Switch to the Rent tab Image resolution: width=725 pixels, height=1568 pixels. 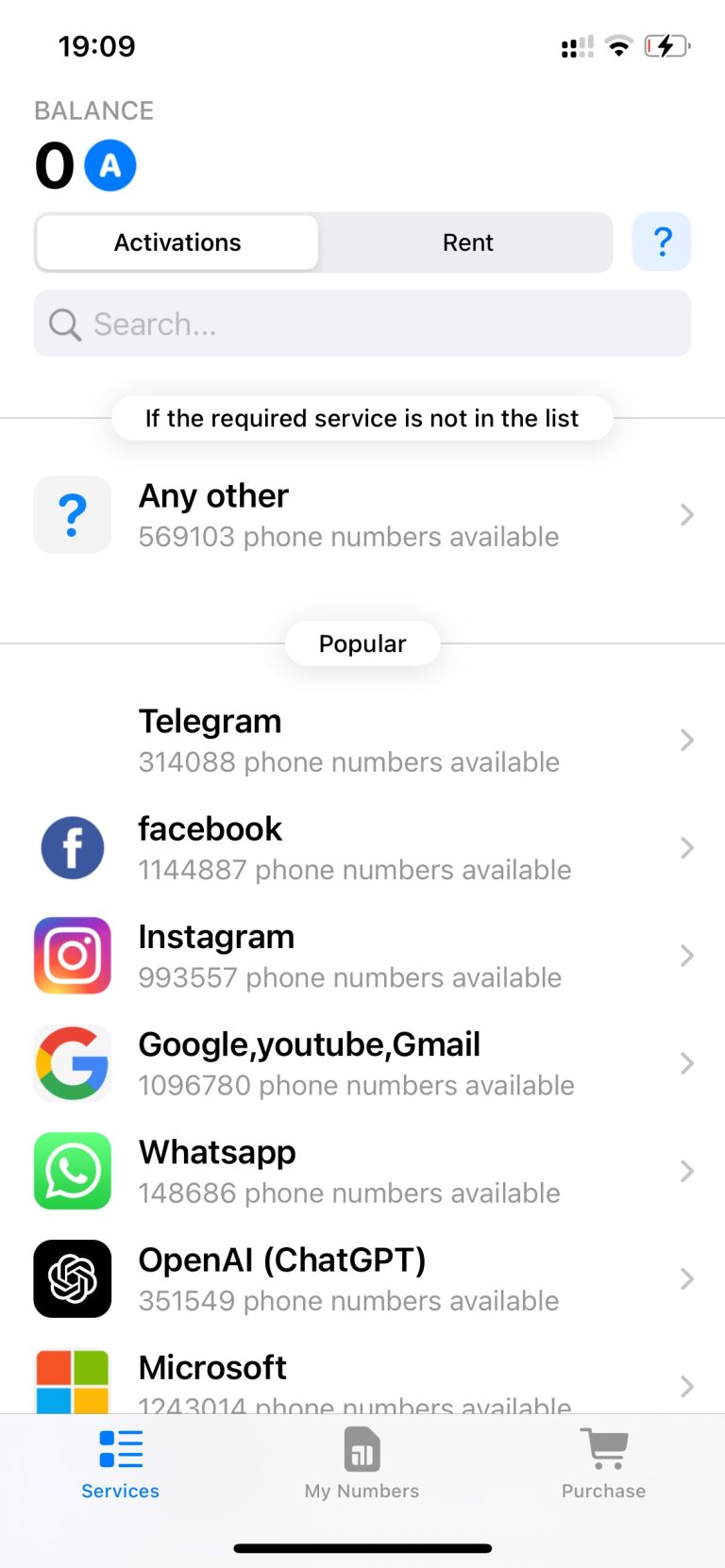pyautogui.click(x=467, y=242)
